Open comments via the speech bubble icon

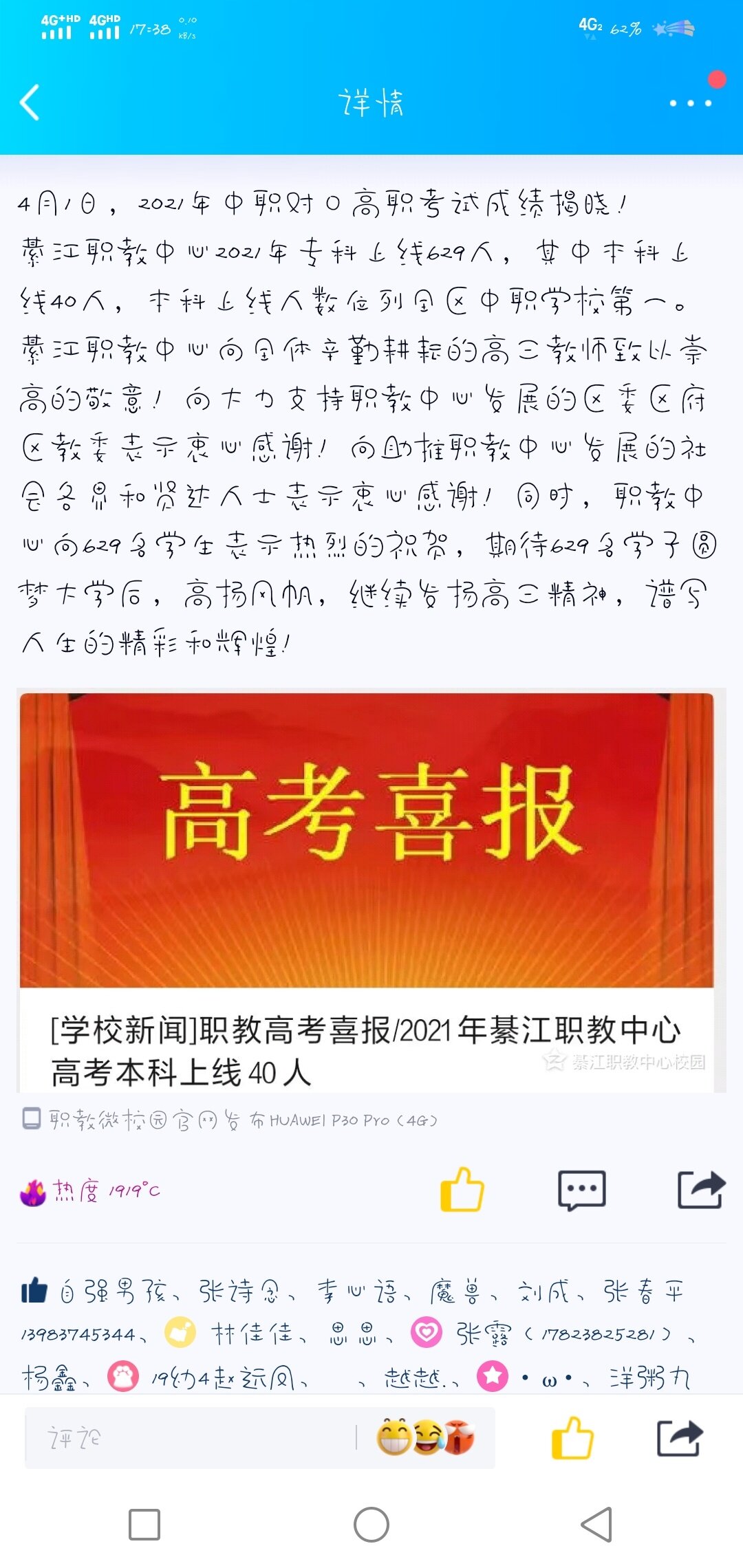tap(581, 1190)
